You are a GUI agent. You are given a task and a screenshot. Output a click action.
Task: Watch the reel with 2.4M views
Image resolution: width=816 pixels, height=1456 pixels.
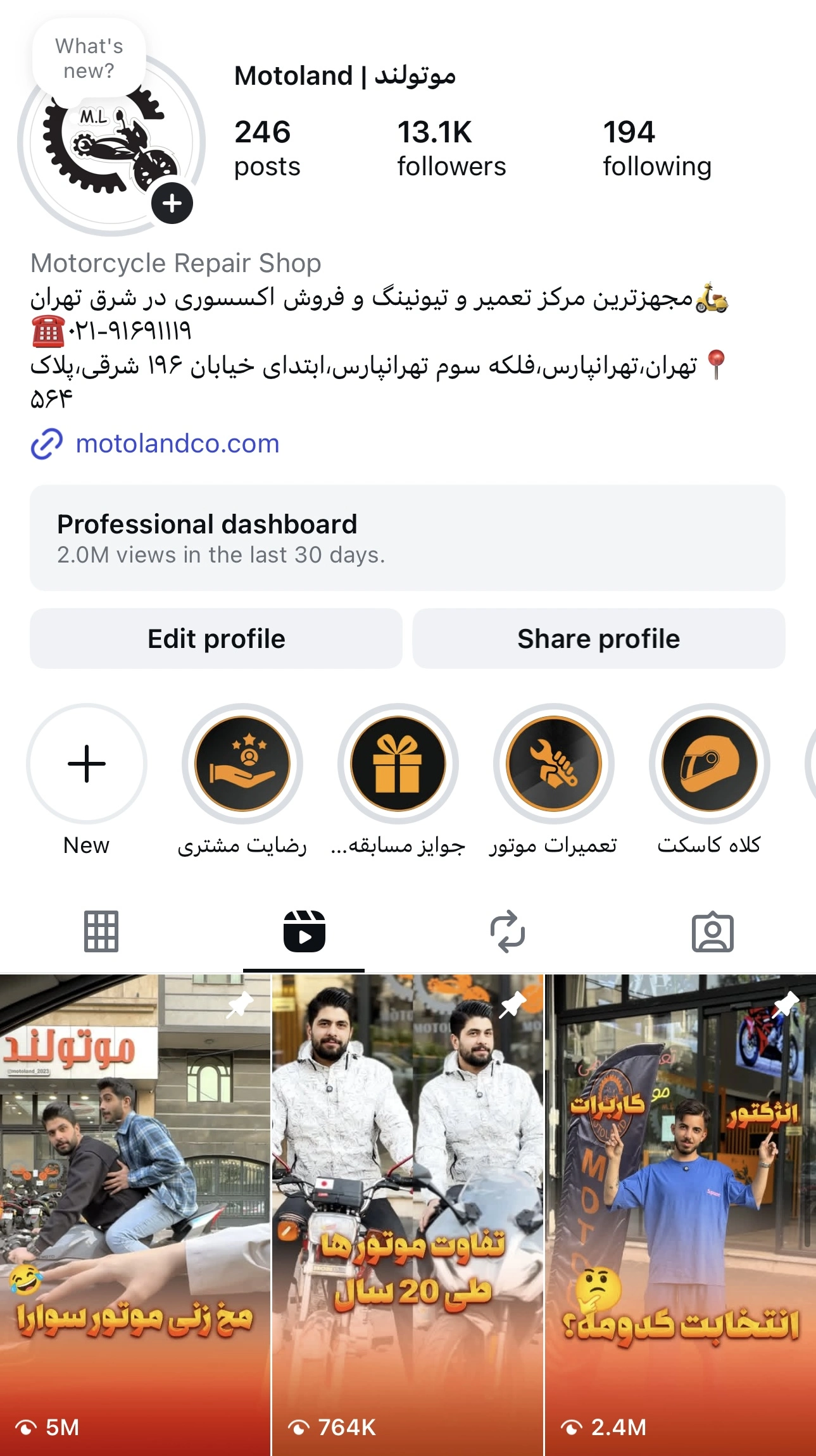point(681,1215)
